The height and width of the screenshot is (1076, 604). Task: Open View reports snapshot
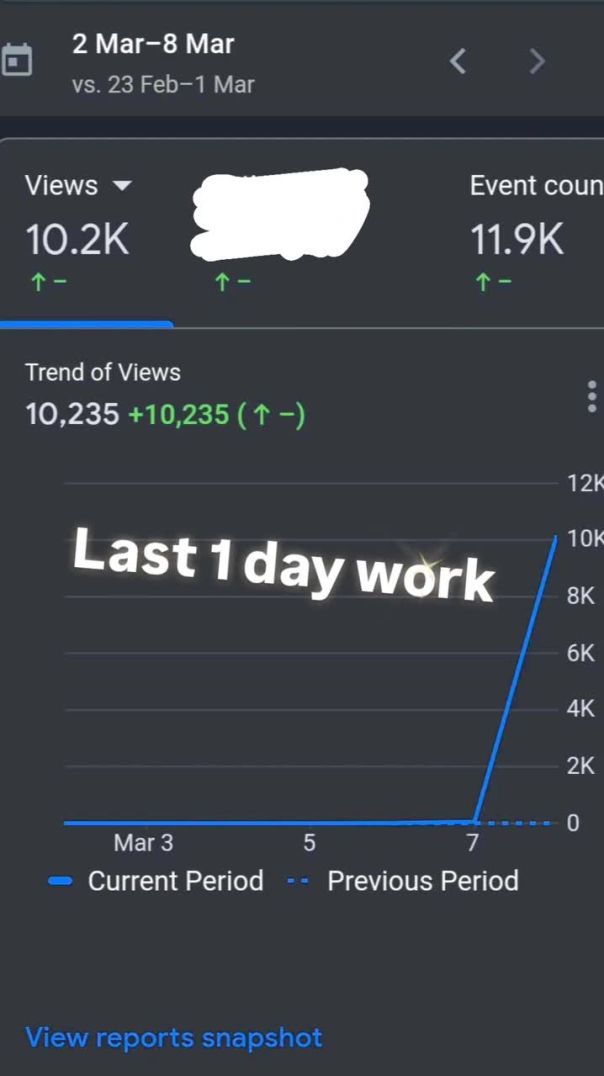tap(174, 1037)
